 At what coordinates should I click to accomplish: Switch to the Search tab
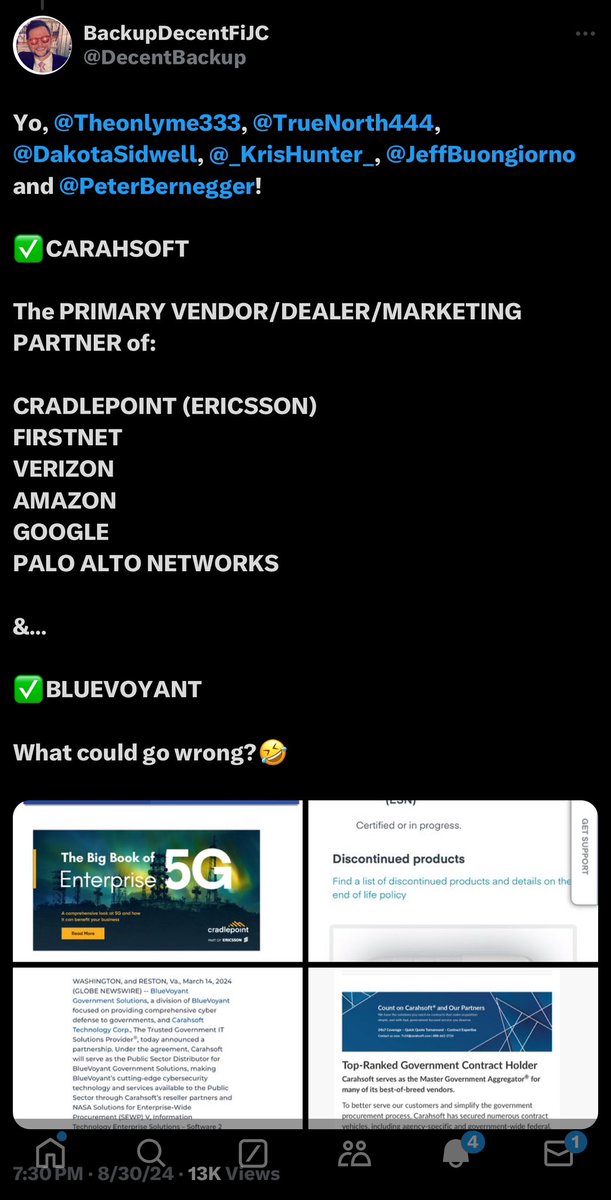click(x=152, y=1153)
